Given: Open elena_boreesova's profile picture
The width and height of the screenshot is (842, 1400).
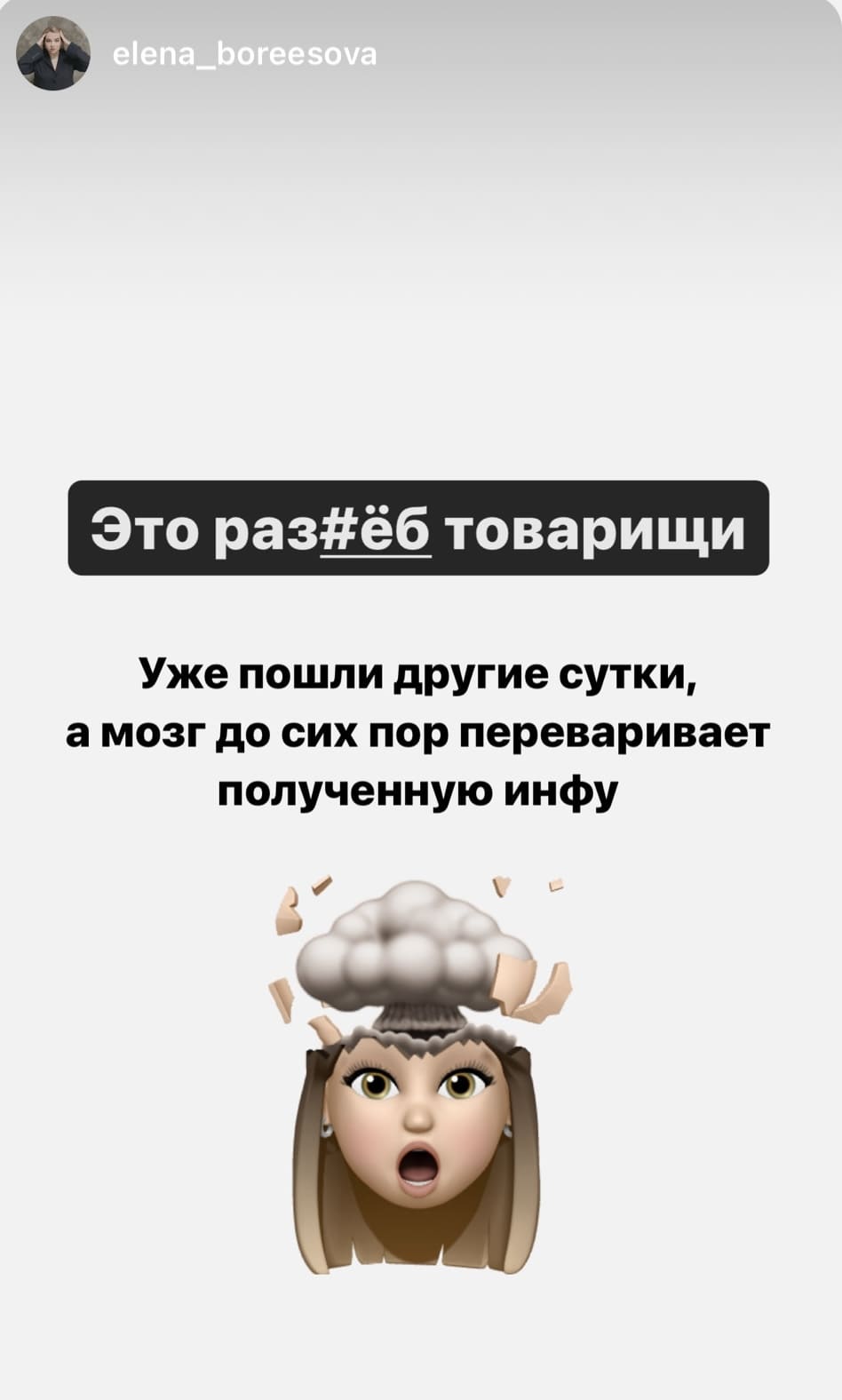Looking at the screenshot, I should coord(53,53).
